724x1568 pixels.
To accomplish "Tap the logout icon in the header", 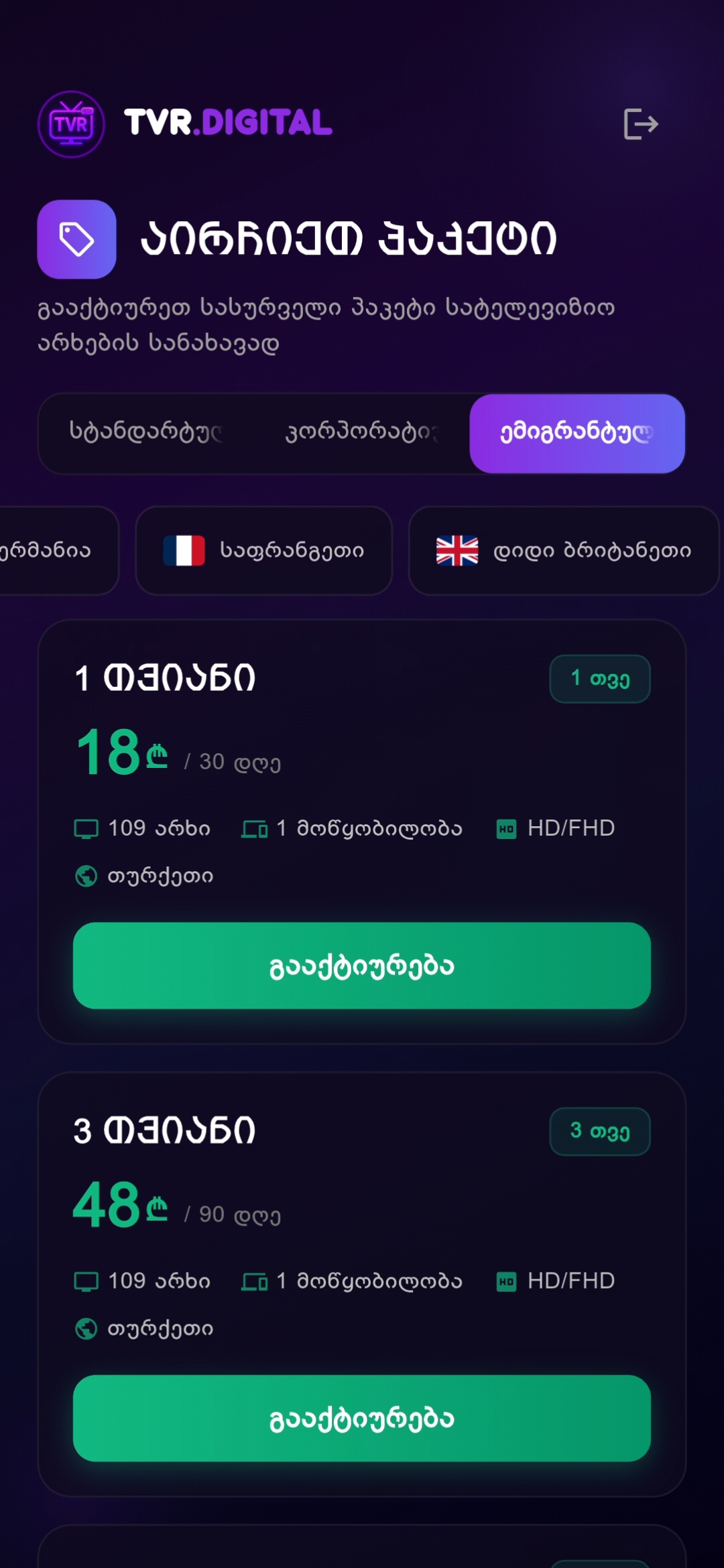I will (640, 124).
